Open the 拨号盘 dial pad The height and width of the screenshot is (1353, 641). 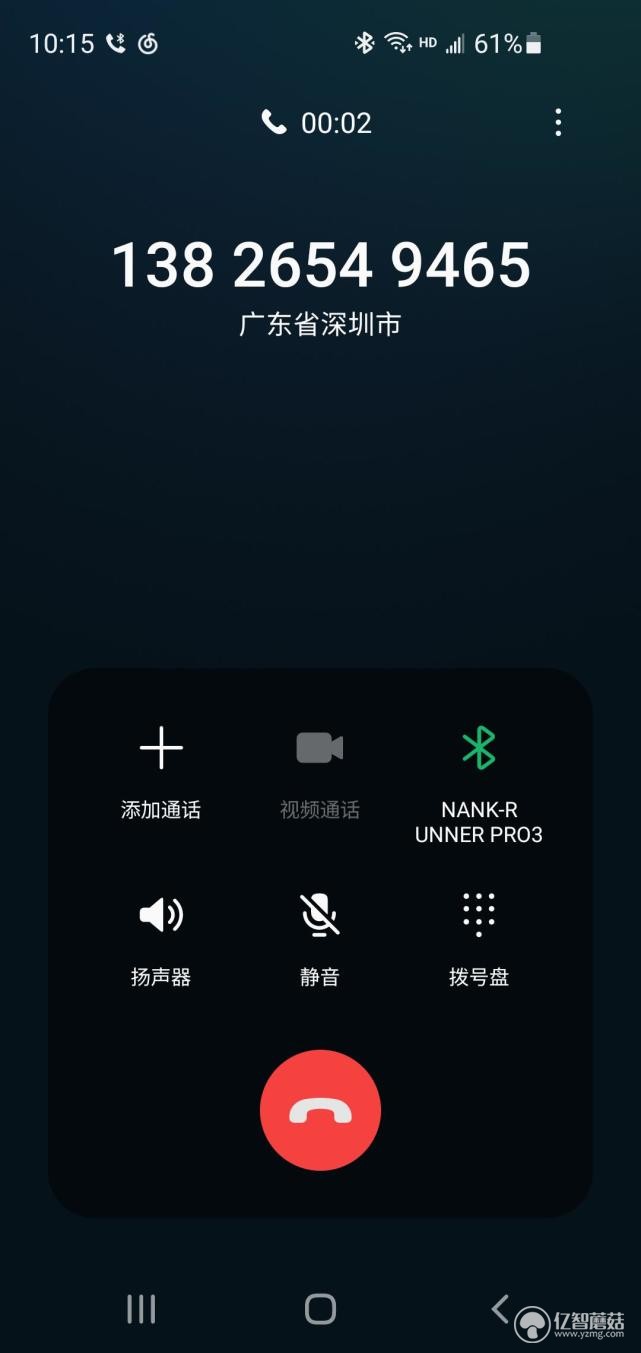479,939
